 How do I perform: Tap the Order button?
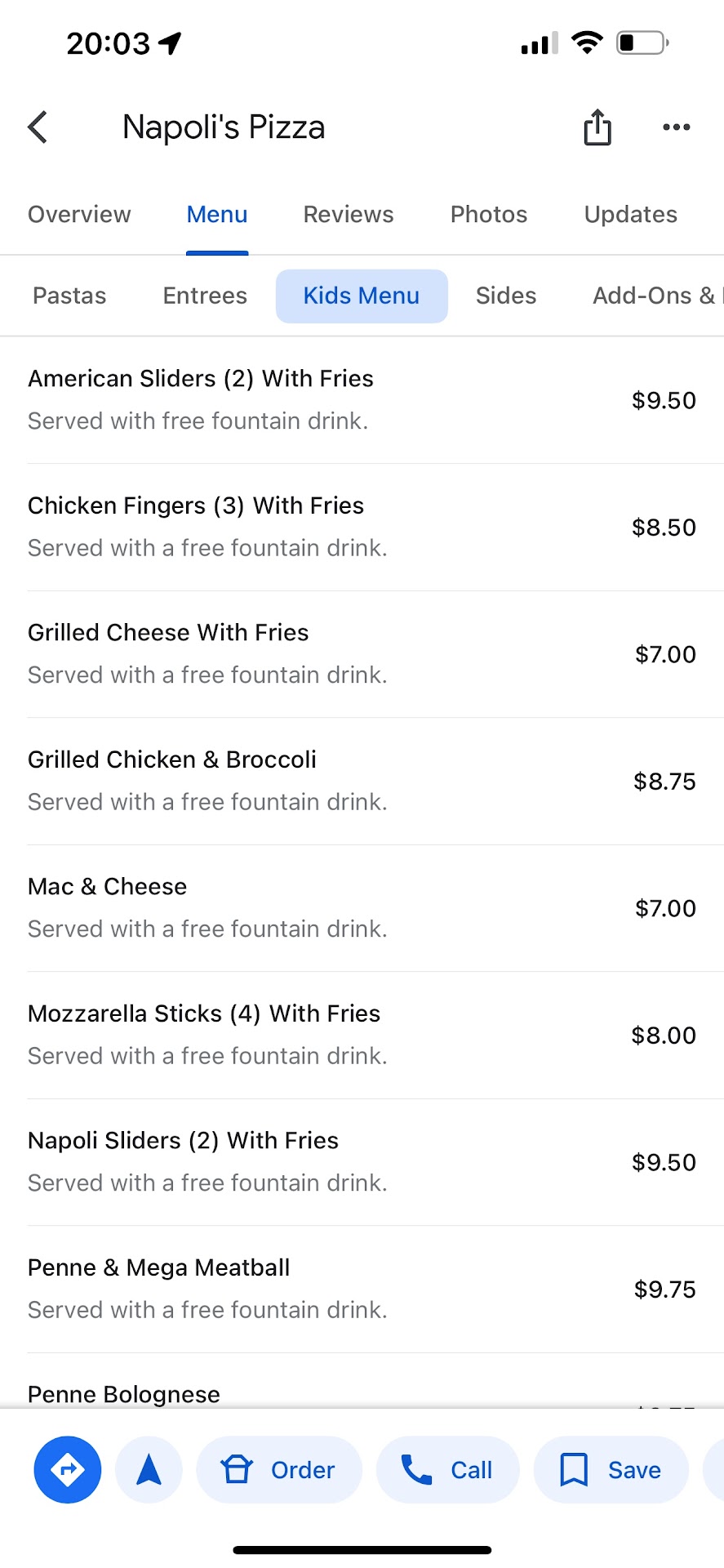click(279, 1470)
